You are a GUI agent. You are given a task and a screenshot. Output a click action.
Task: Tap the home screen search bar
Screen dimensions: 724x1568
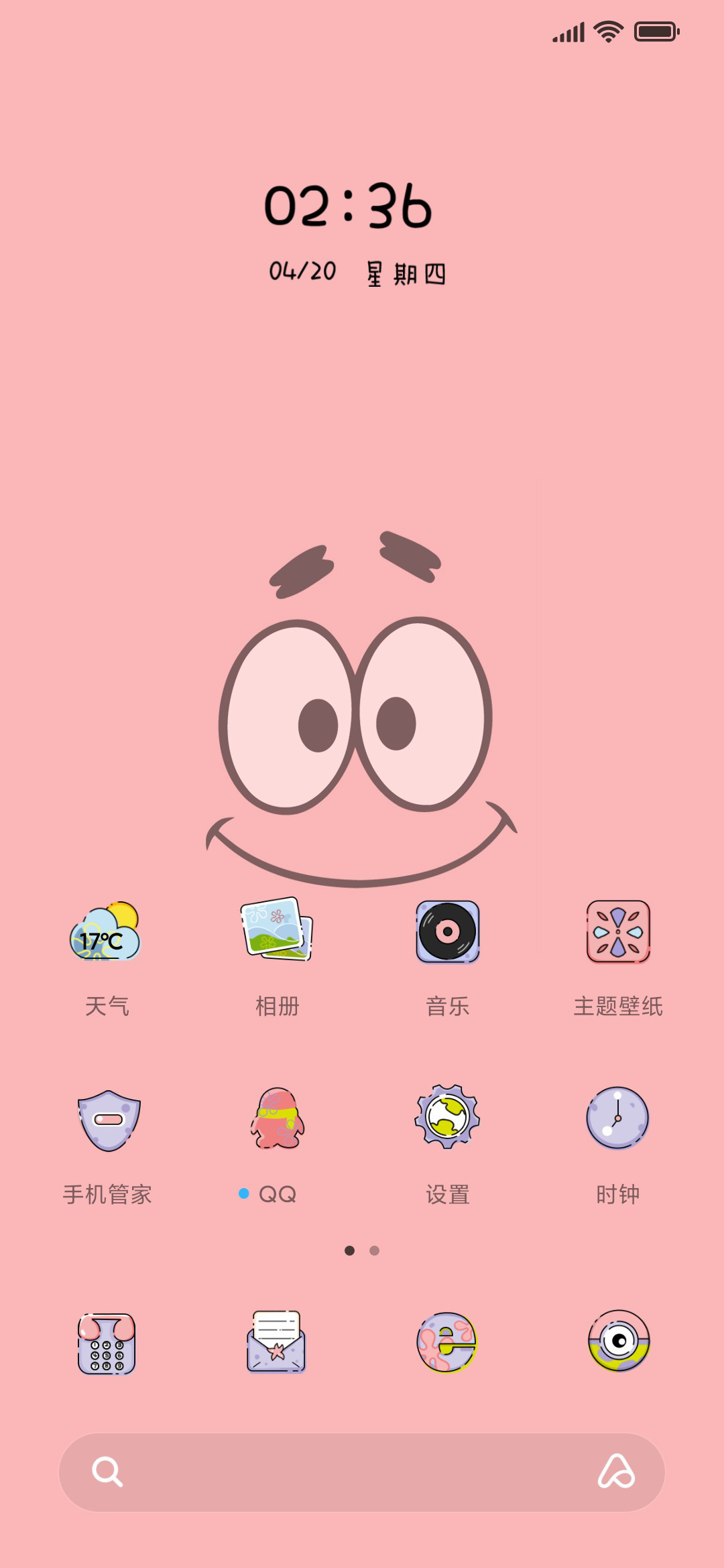[362, 1472]
